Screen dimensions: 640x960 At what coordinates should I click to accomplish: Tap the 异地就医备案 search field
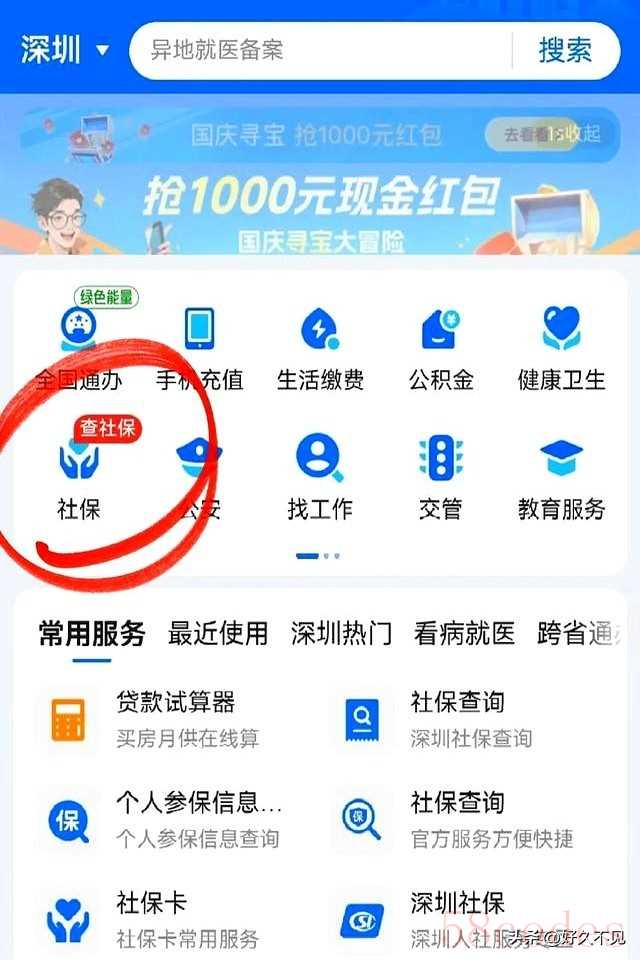pos(320,49)
